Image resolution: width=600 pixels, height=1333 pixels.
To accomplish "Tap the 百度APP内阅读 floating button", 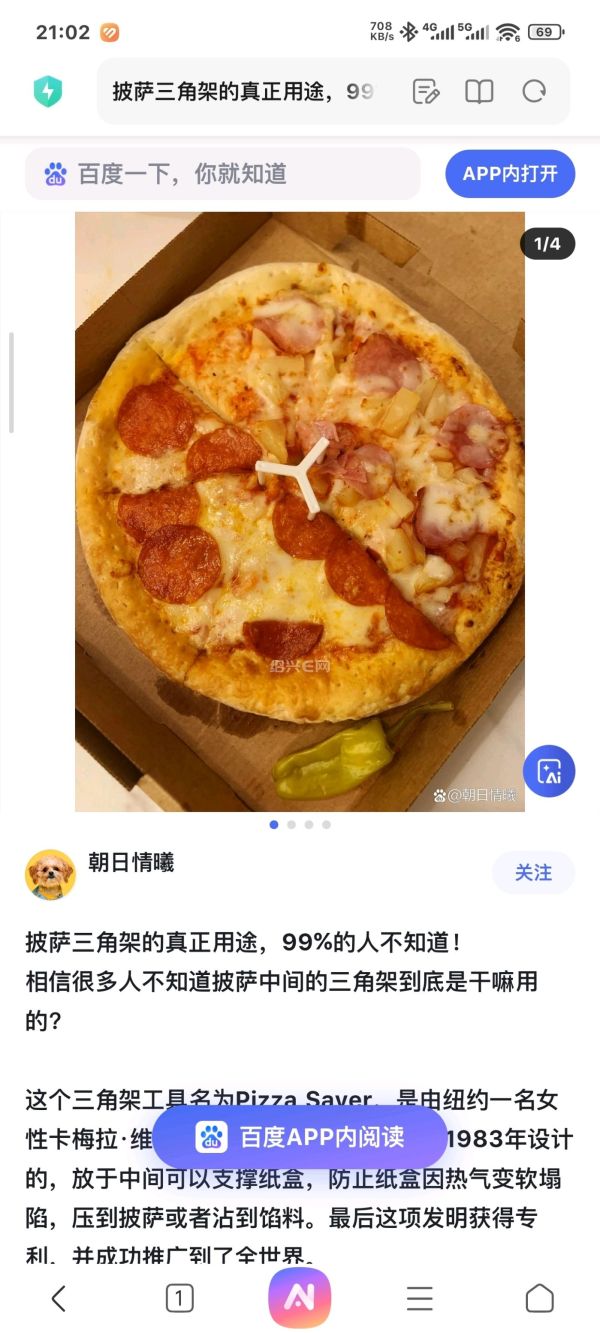I will 300,1137.
